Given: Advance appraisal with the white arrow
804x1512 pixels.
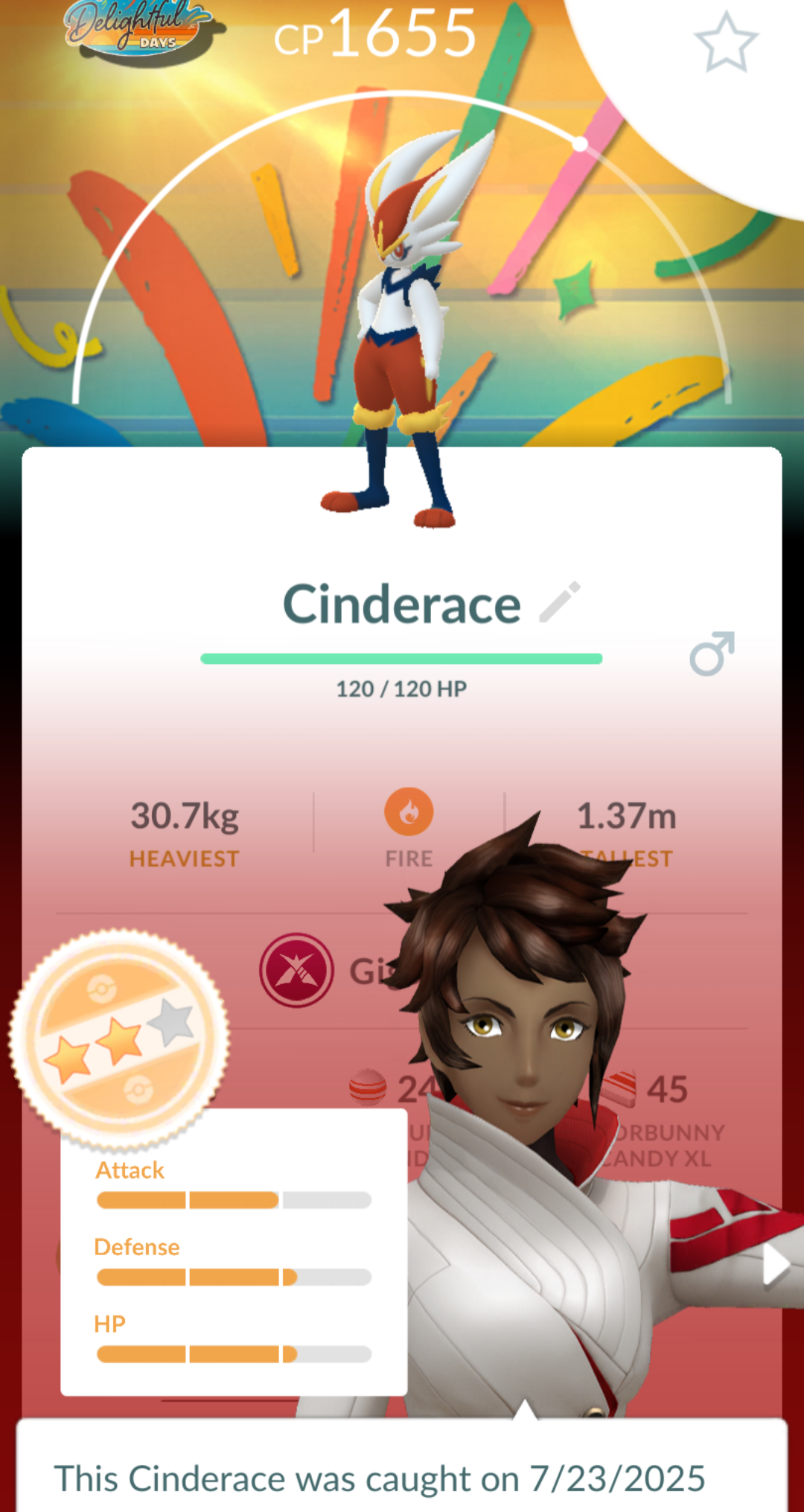Looking at the screenshot, I should pyautogui.click(x=775, y=1265).
